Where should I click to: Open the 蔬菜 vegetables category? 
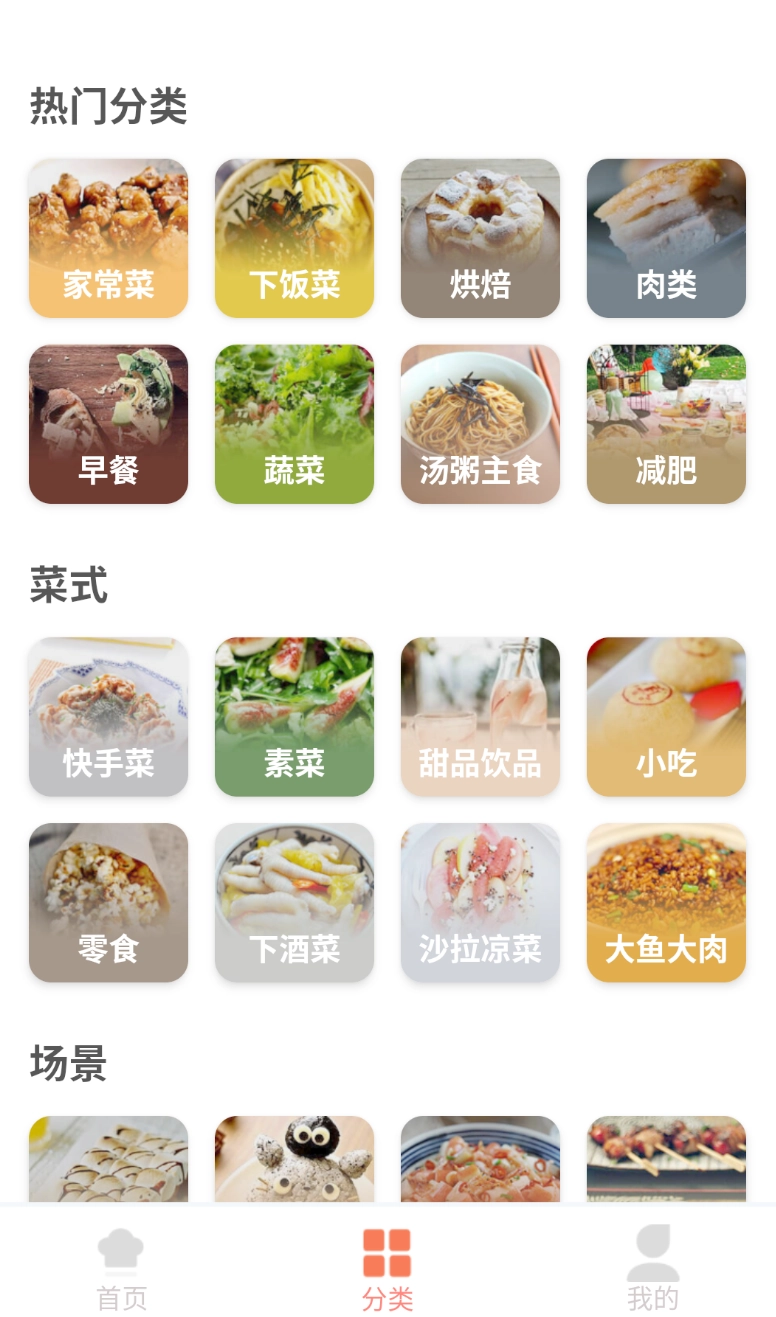294,423
